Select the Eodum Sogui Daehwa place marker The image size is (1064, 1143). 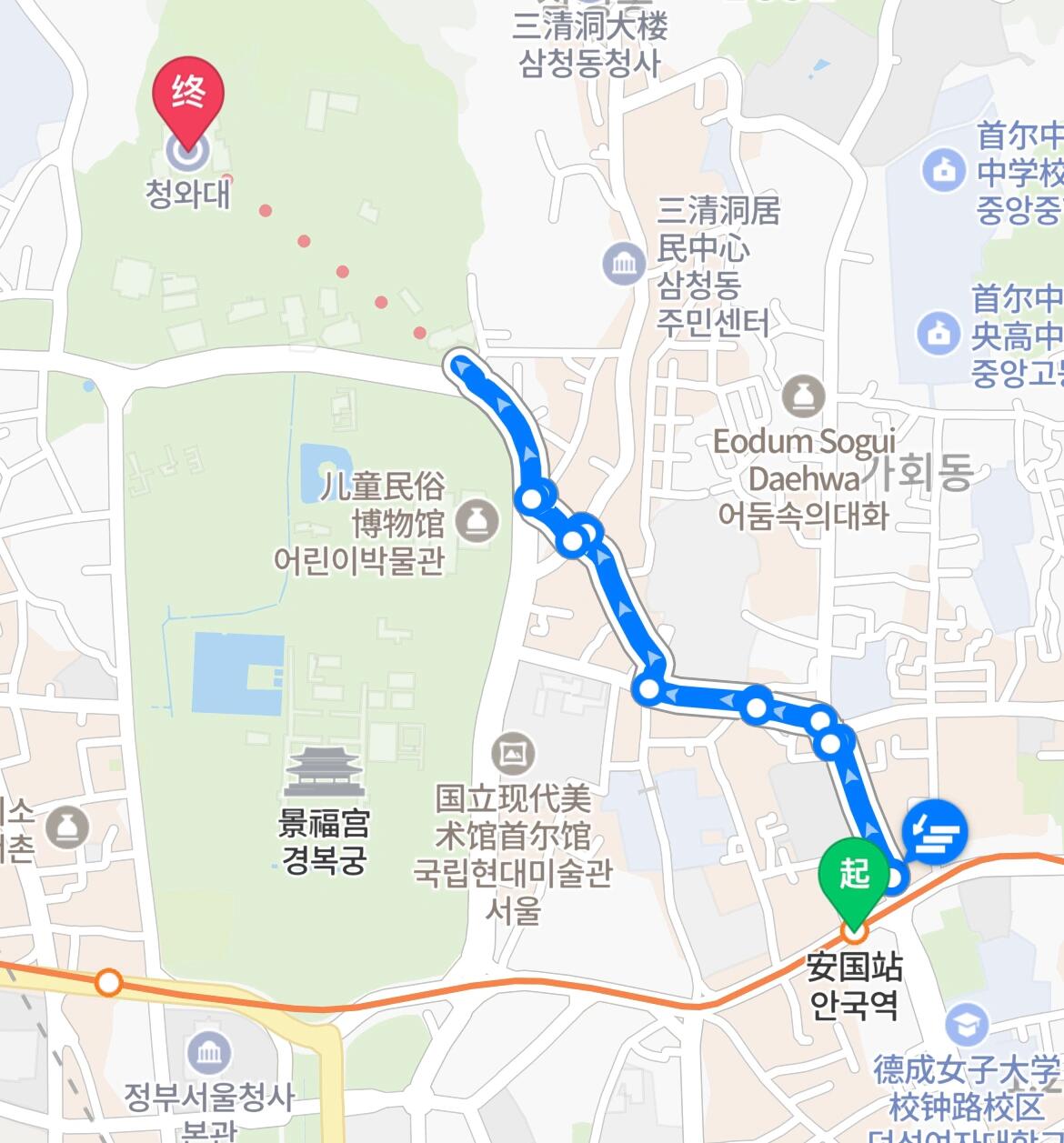(804, 397)
